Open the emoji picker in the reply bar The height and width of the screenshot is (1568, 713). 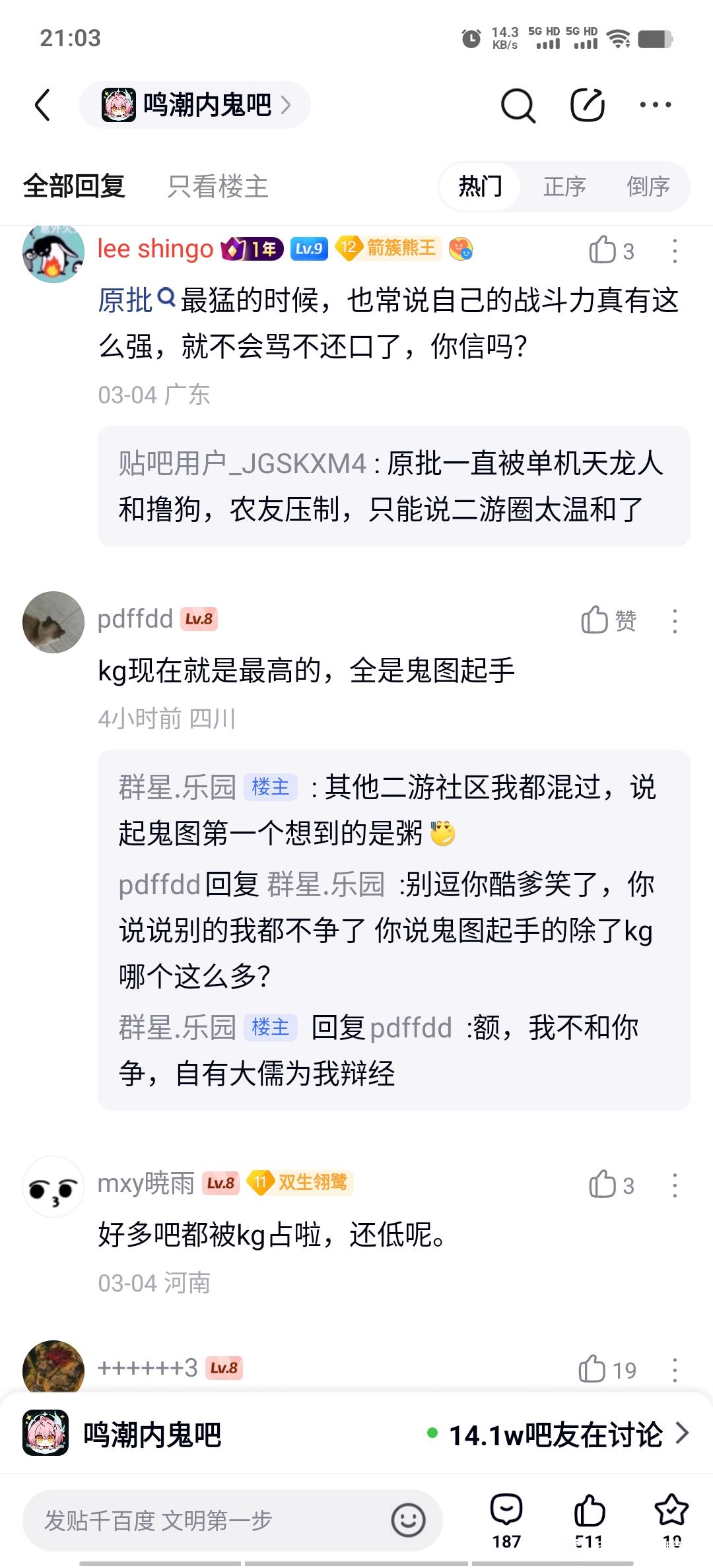pyautogui.click(x=408, y=1520)
